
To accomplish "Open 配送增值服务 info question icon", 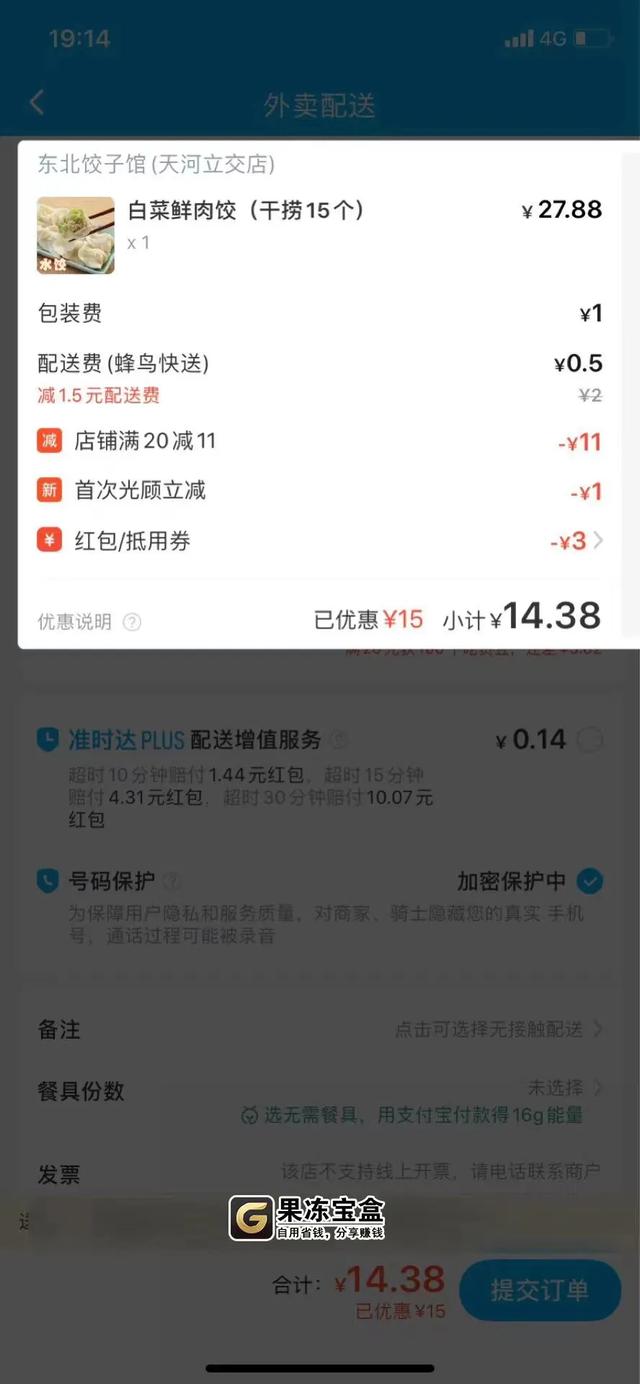I will click(339, 741).
